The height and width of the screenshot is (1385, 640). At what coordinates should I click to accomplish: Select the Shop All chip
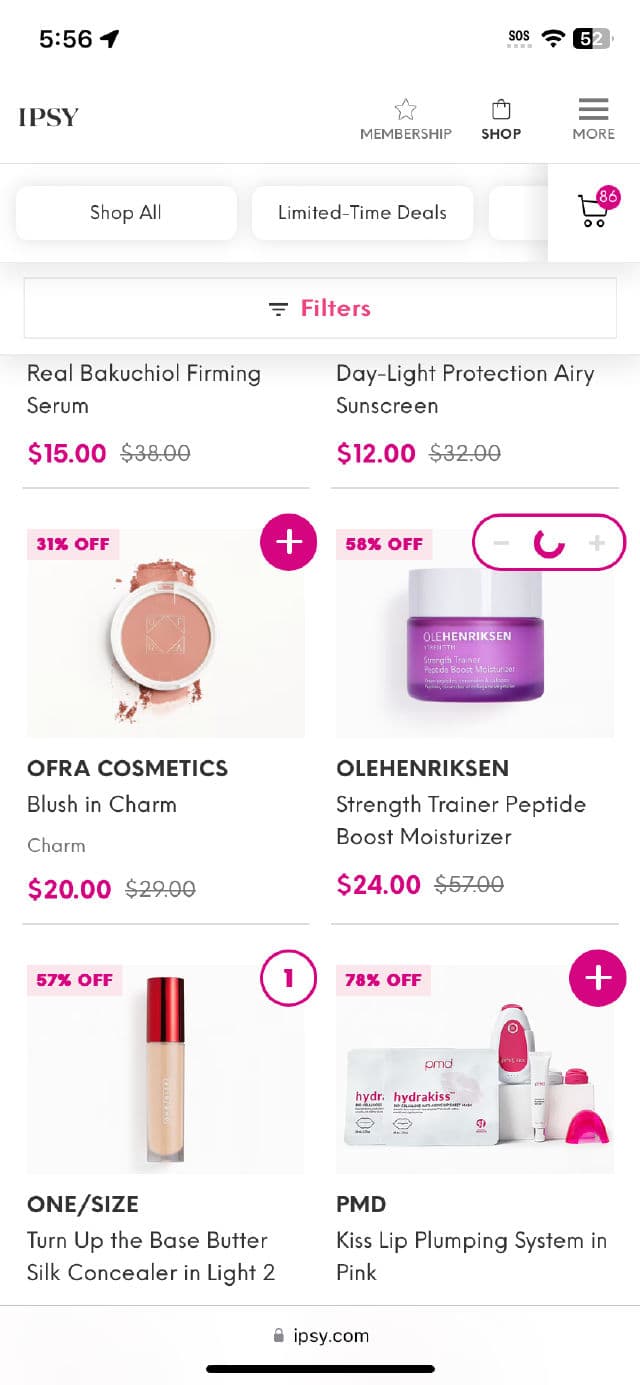(126, 212)
